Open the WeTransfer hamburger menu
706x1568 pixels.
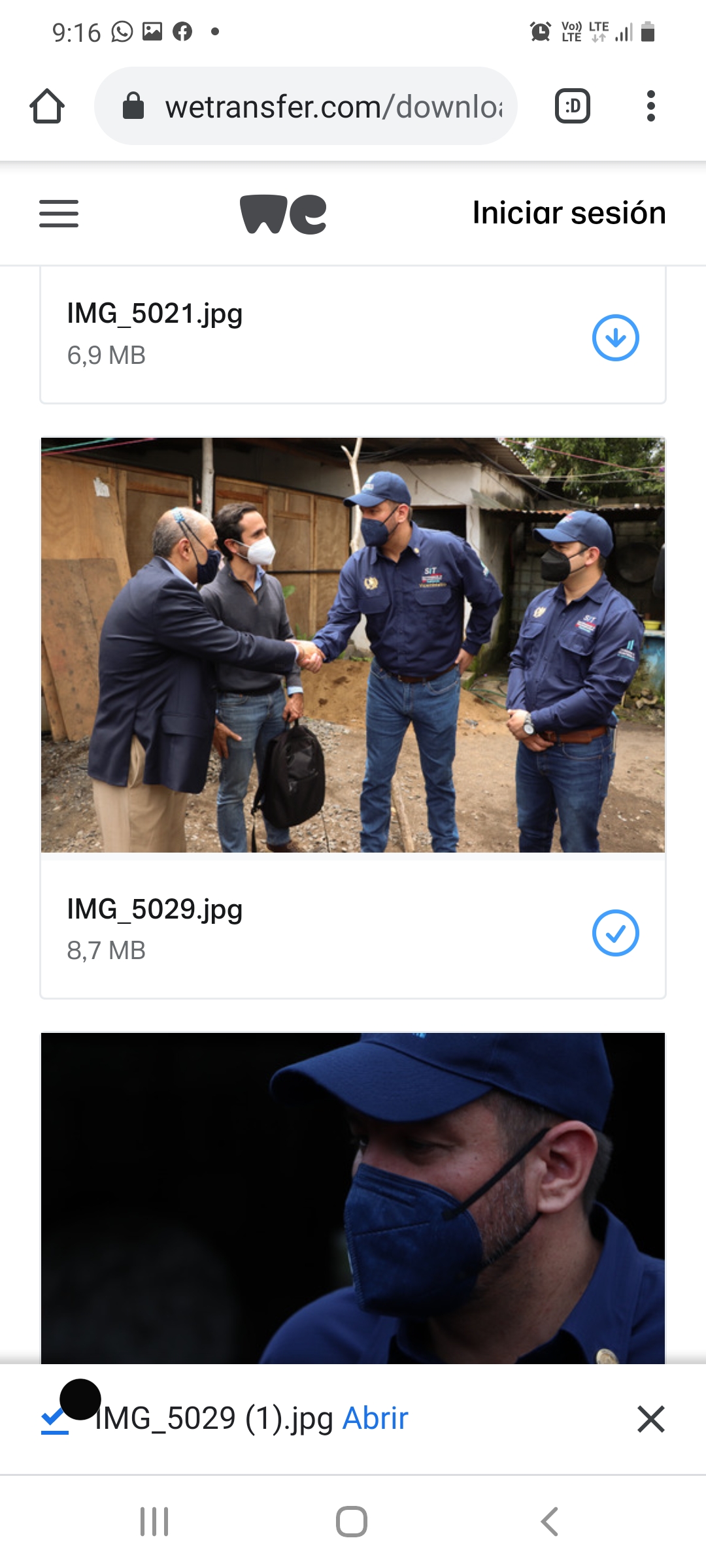[59, 214]
